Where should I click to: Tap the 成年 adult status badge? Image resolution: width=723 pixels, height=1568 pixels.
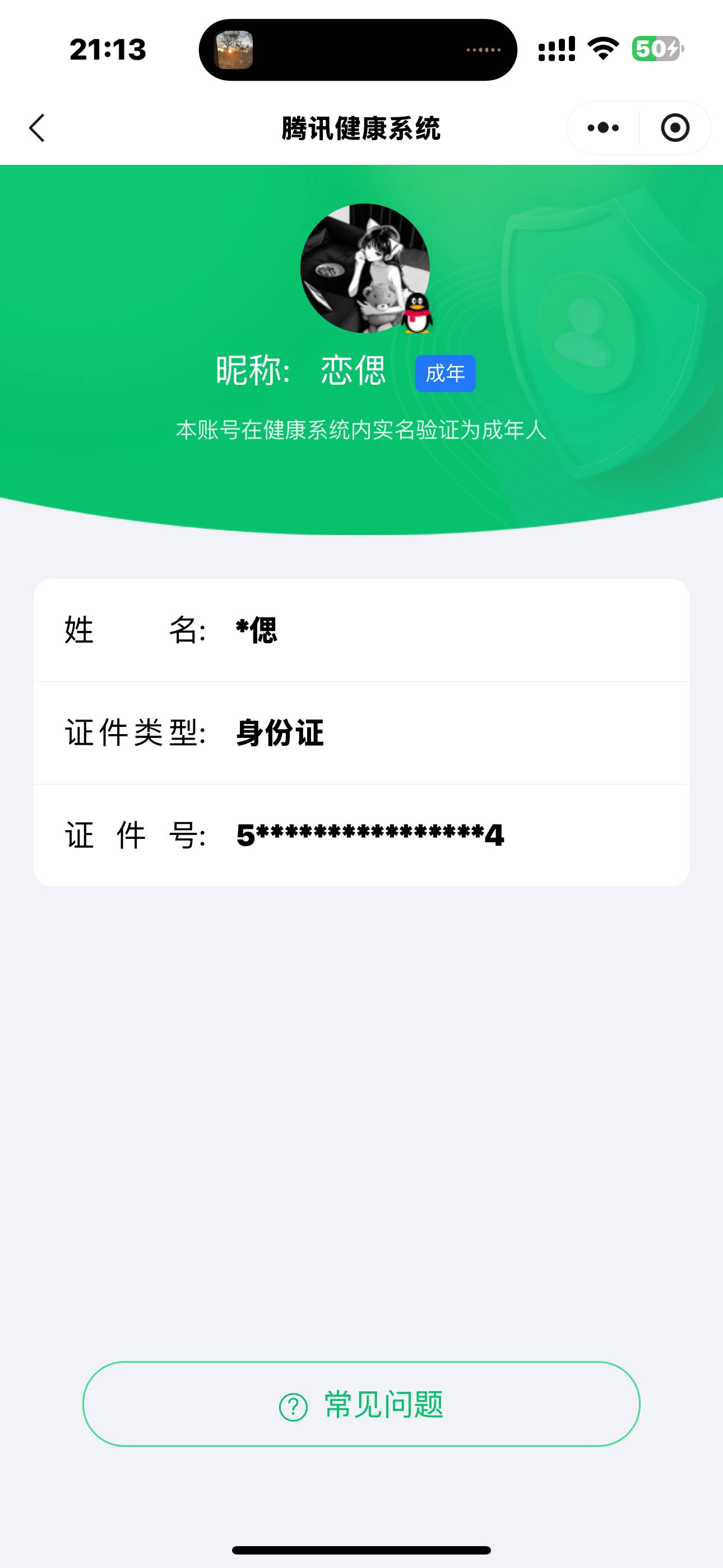pyautogui.click(x=446, y=373)
